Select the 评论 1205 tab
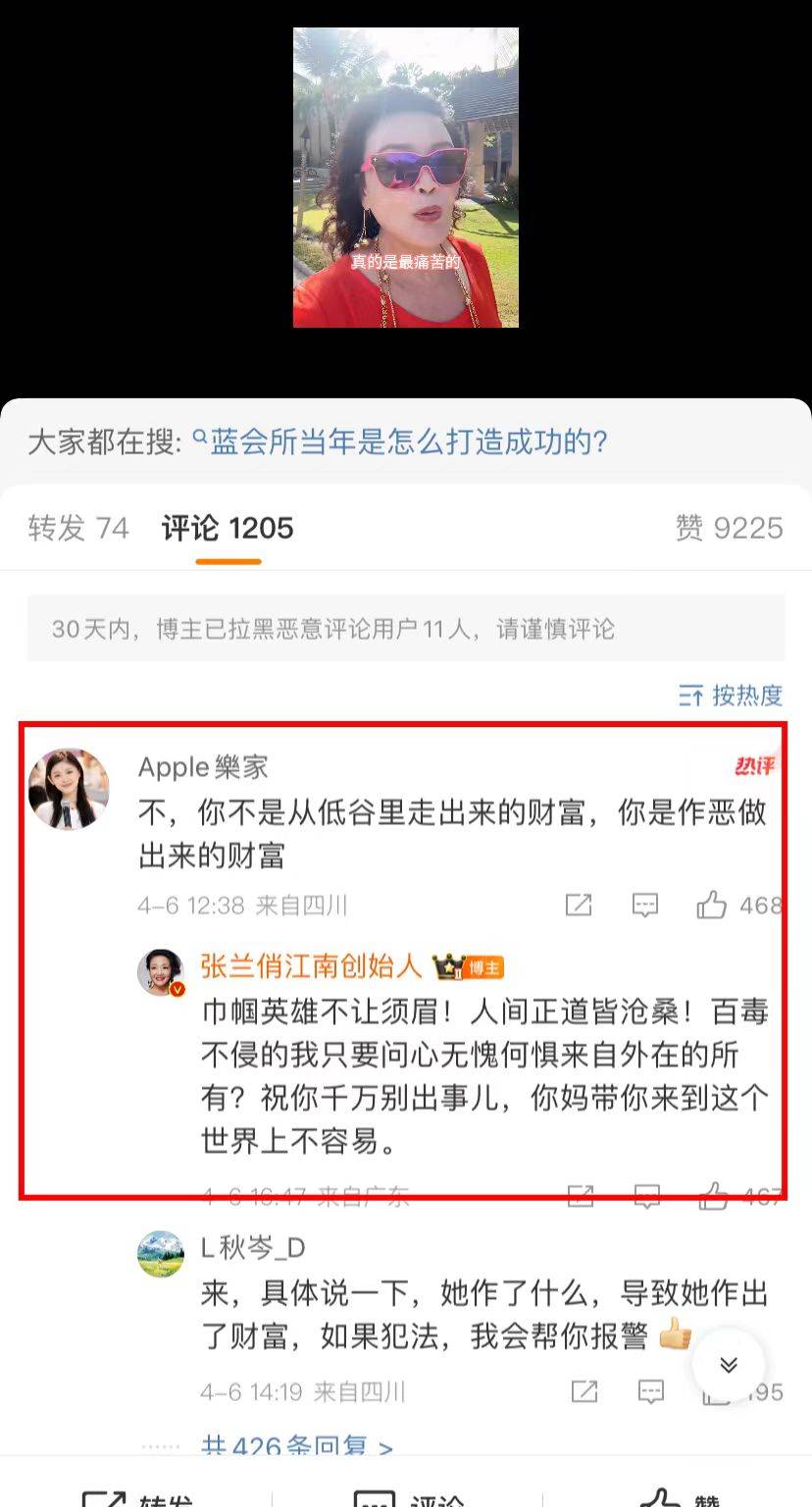Screen dimensions: 812x1507 tap(228, 528)
